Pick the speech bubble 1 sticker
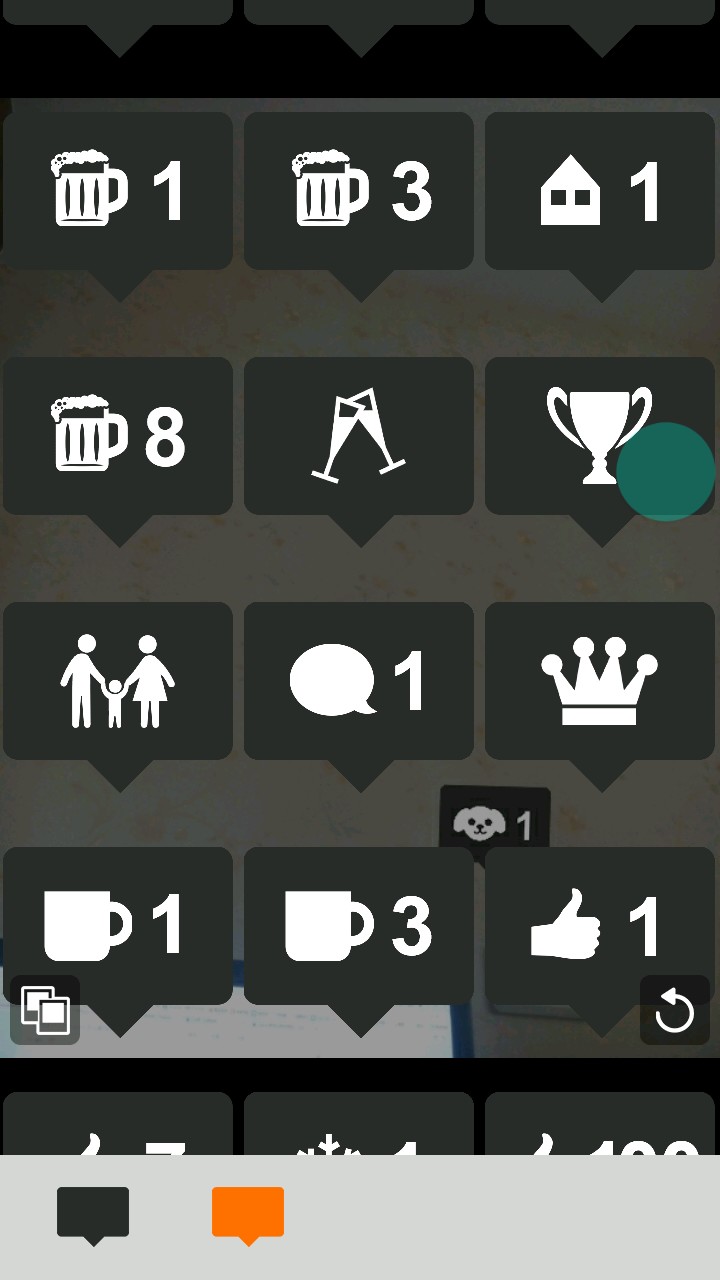 point(359,681)
